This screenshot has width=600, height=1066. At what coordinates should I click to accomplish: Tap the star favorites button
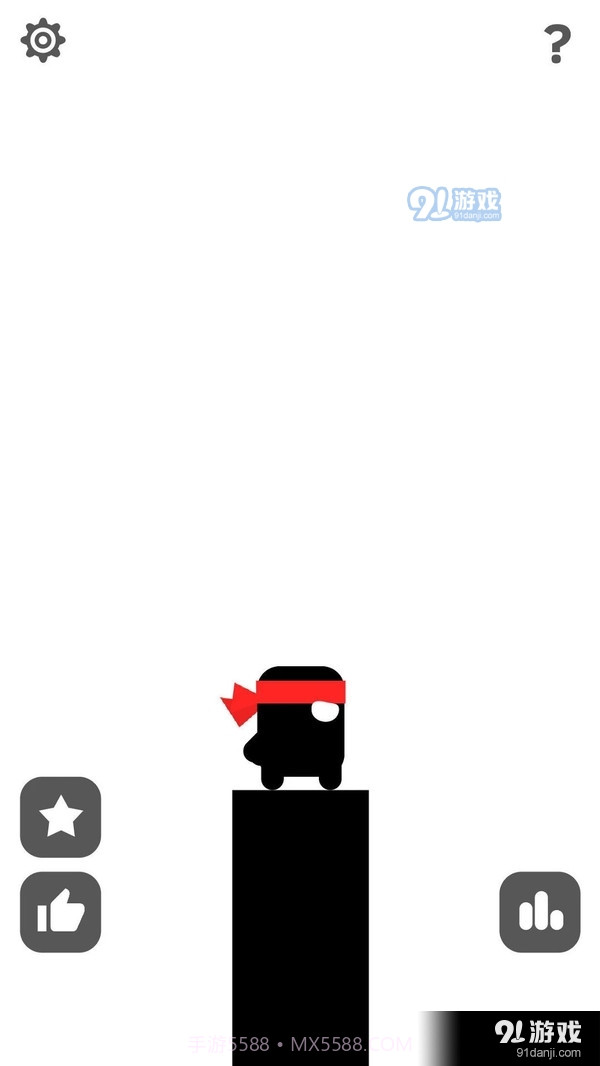[61, 817]
